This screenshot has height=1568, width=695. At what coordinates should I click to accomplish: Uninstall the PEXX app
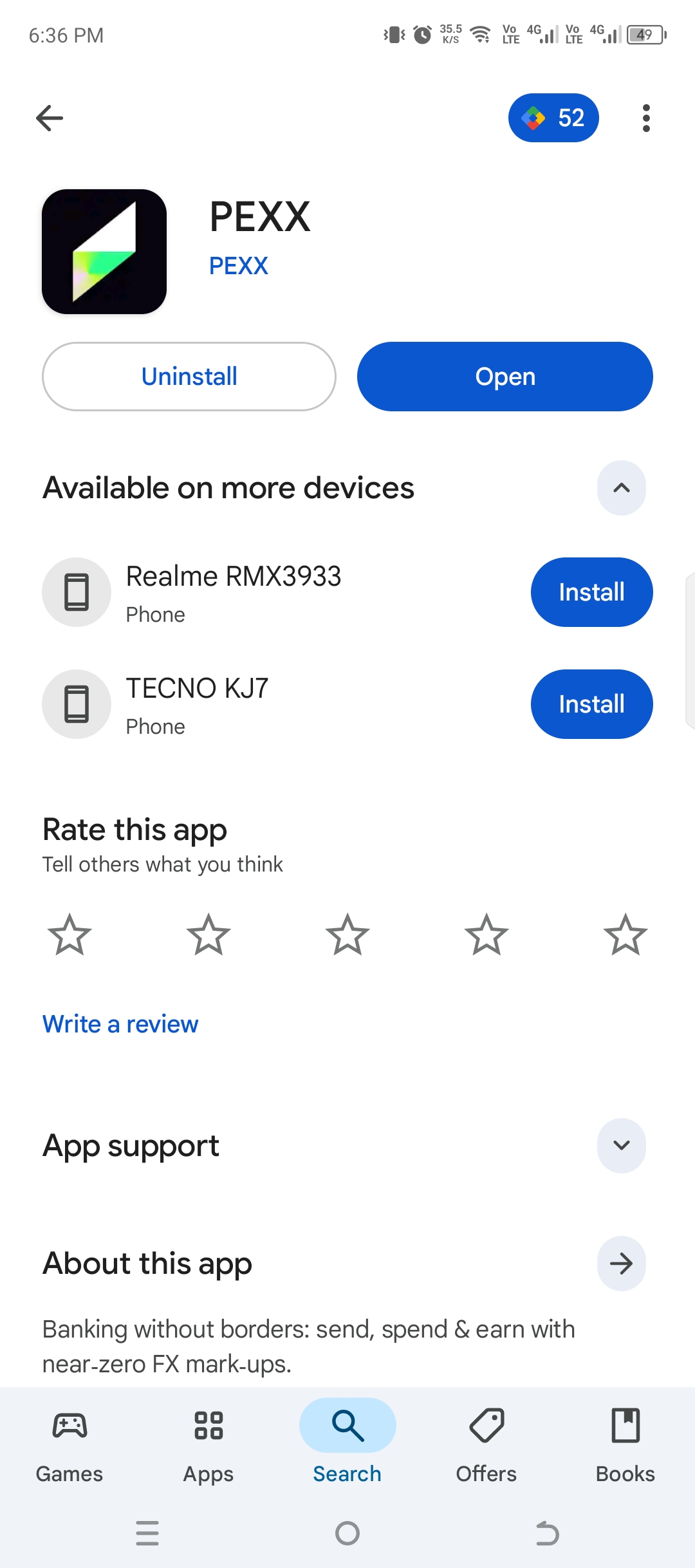pos(189,377)
